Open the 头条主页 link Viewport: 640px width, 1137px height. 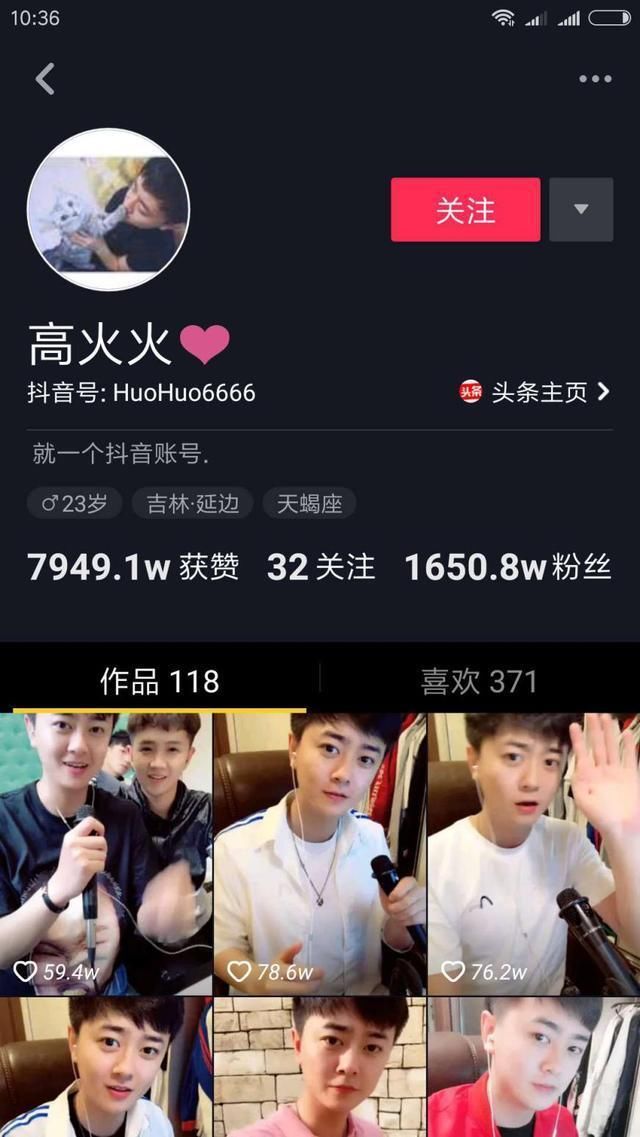[x=535, y=392]
